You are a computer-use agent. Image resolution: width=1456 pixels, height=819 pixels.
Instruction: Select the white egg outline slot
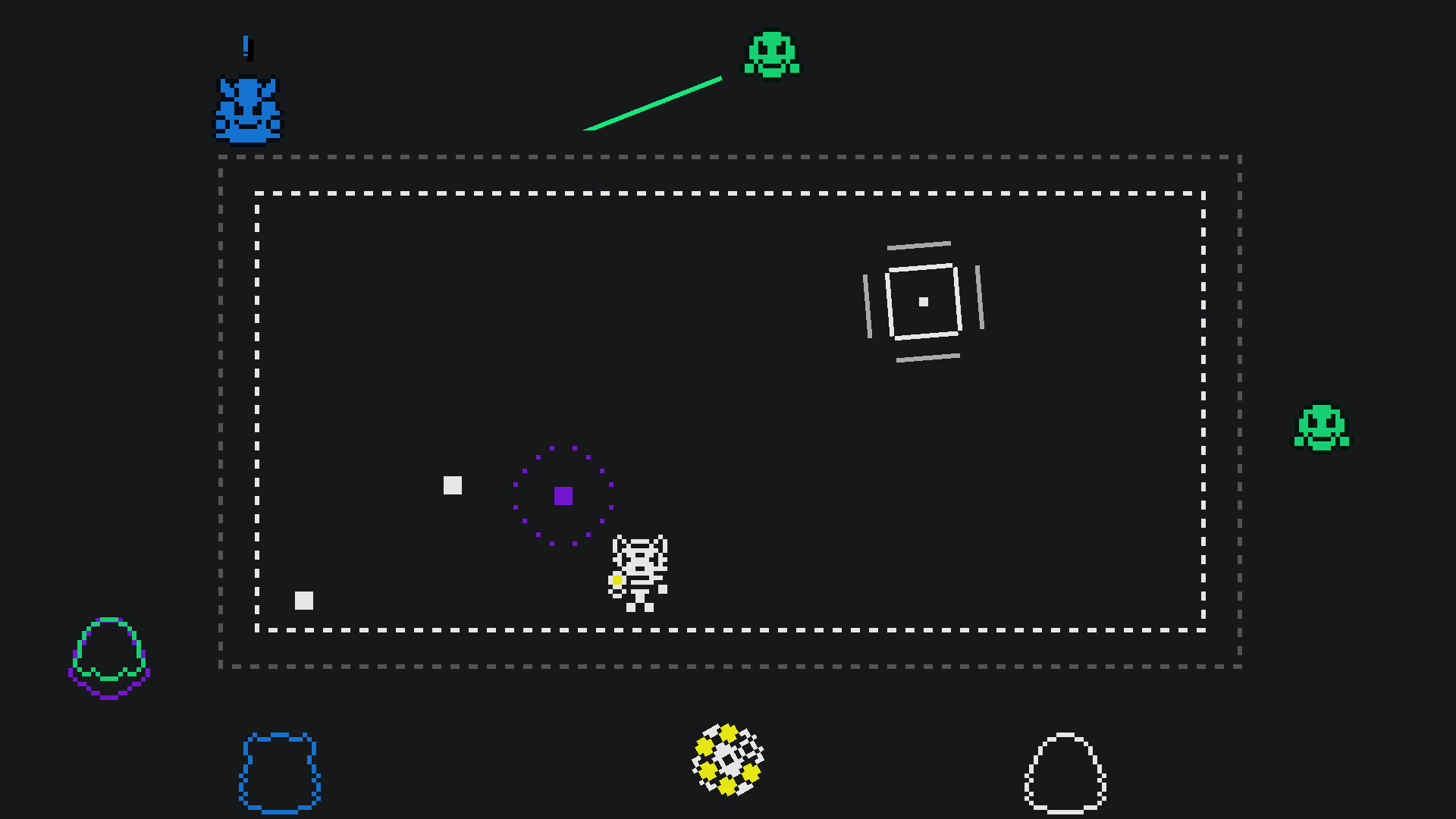point(1065,773)
